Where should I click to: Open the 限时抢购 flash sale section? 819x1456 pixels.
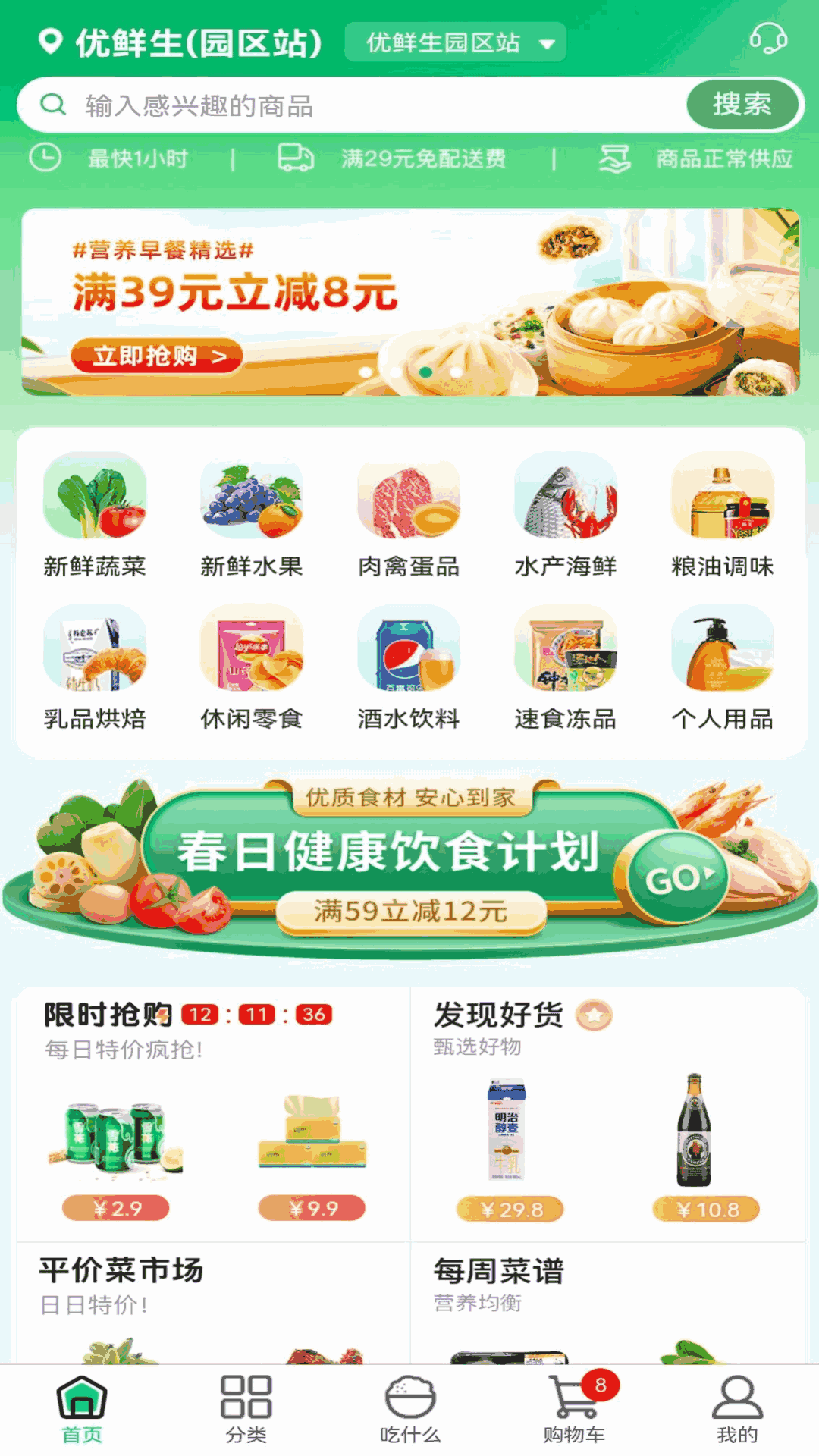(x=109, y=1015)
